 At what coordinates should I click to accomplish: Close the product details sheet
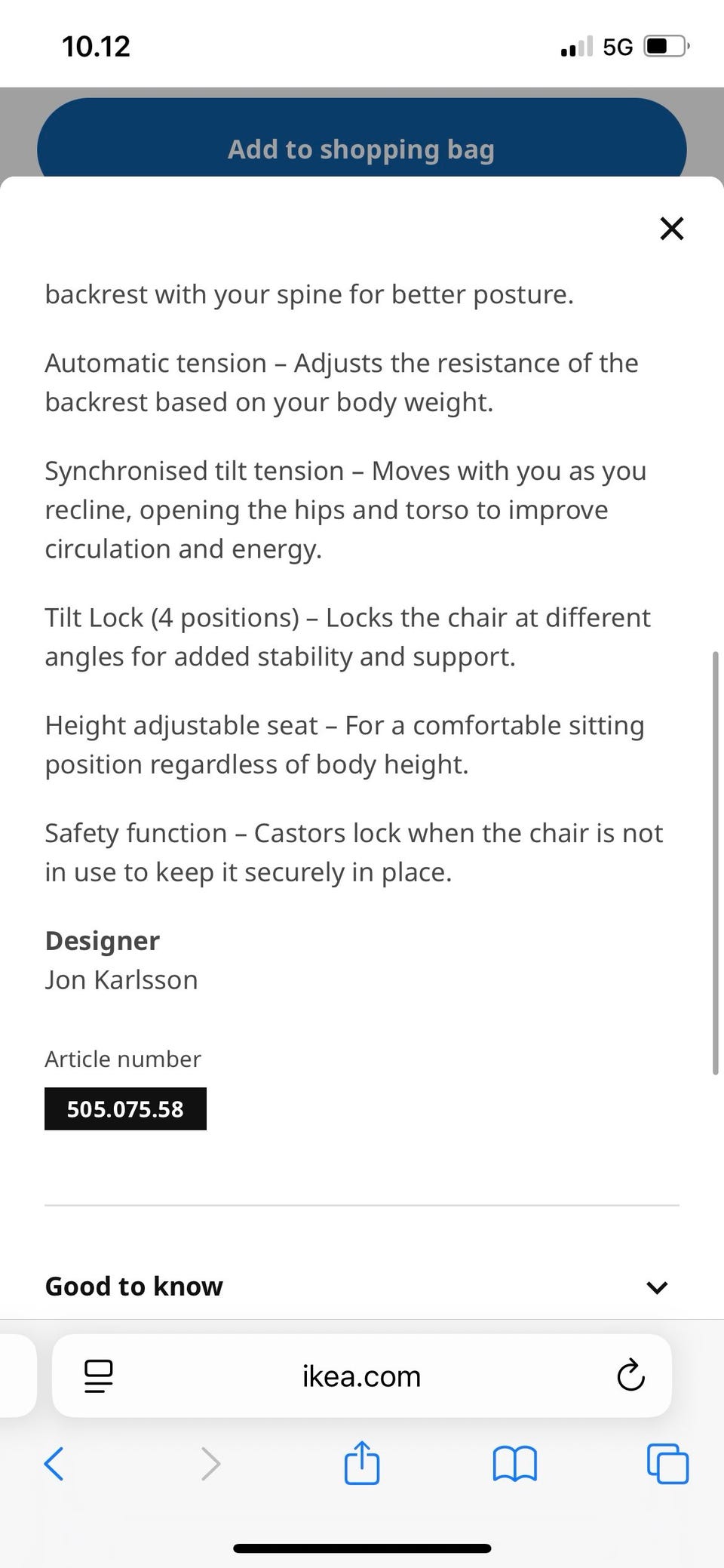(671, 228)
